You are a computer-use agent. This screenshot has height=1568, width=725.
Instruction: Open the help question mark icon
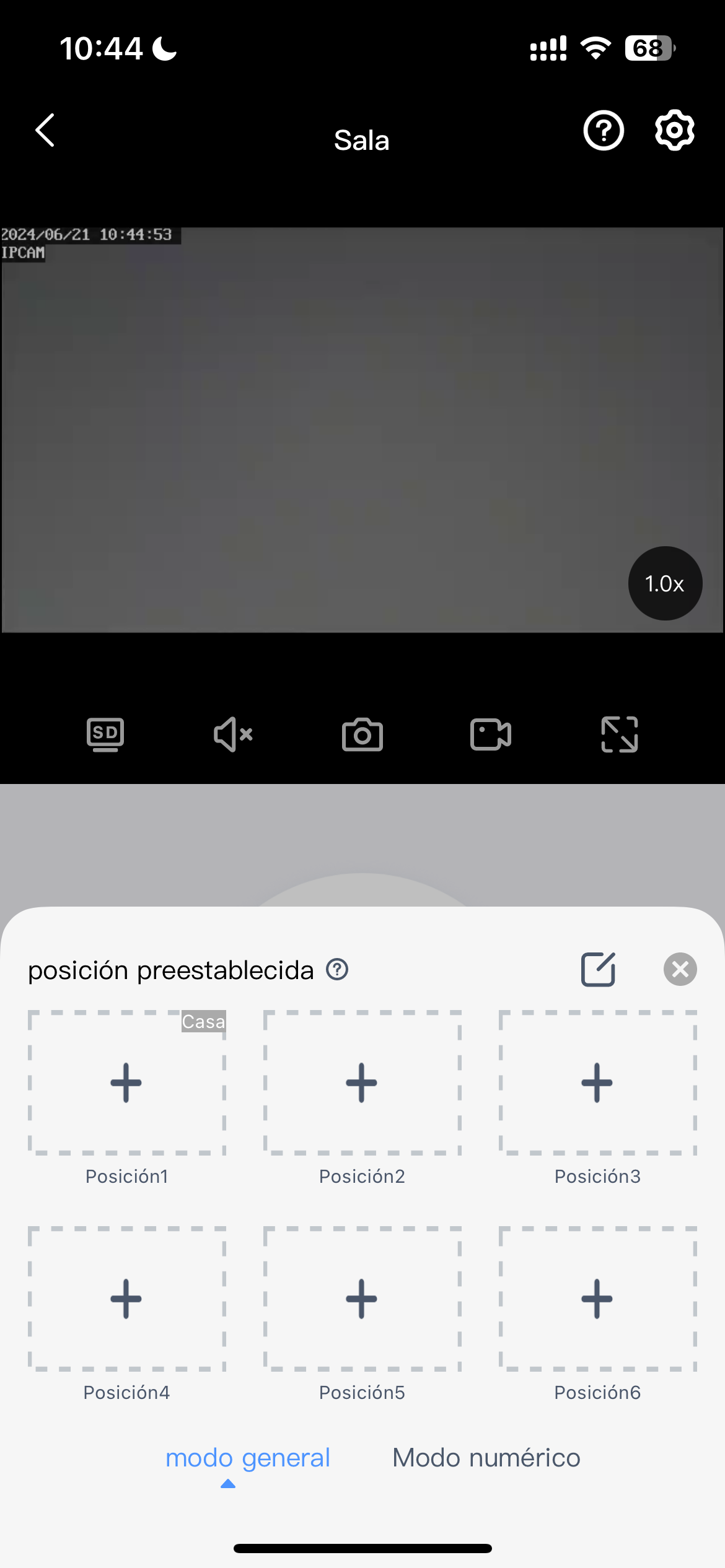click(603, 131)
